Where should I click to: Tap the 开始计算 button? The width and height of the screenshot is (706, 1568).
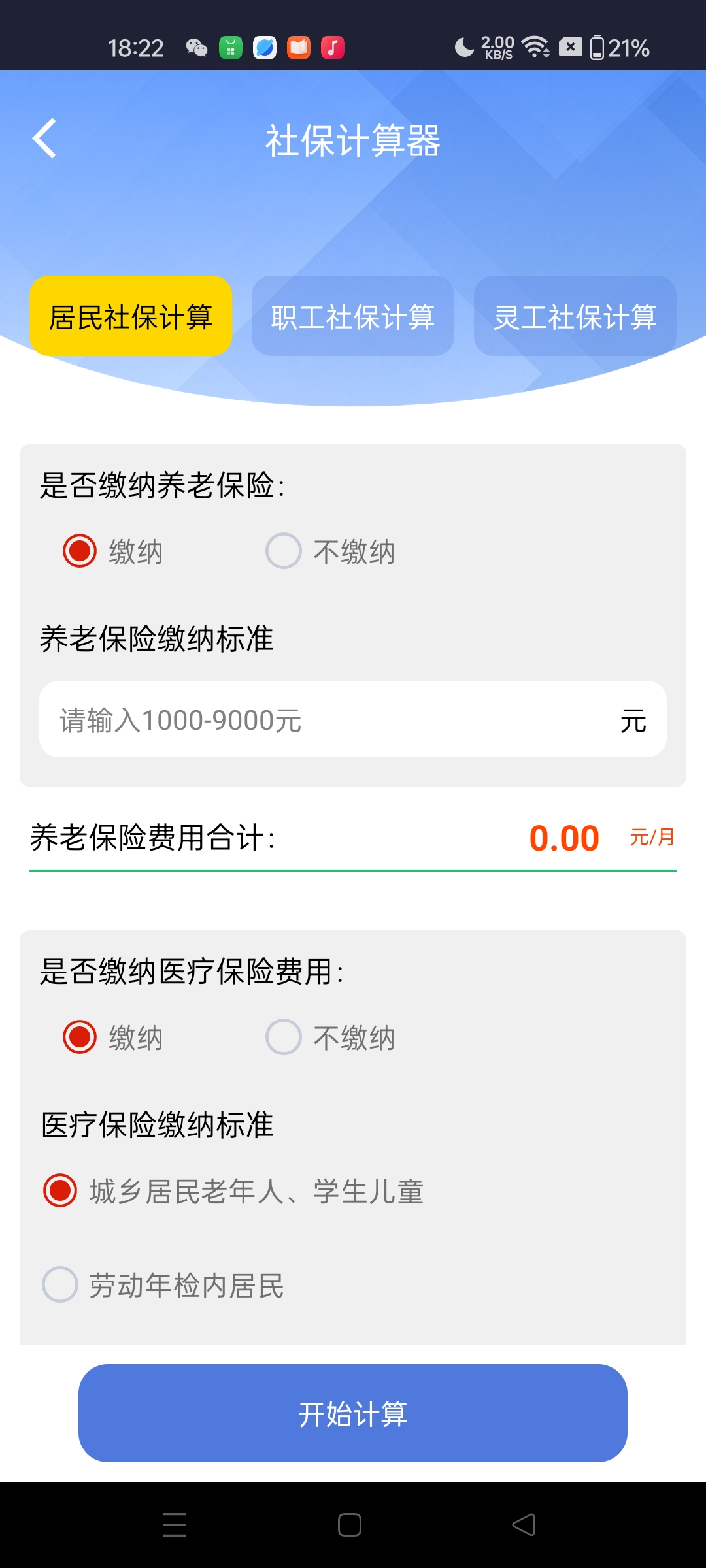tap(353, 1413)
